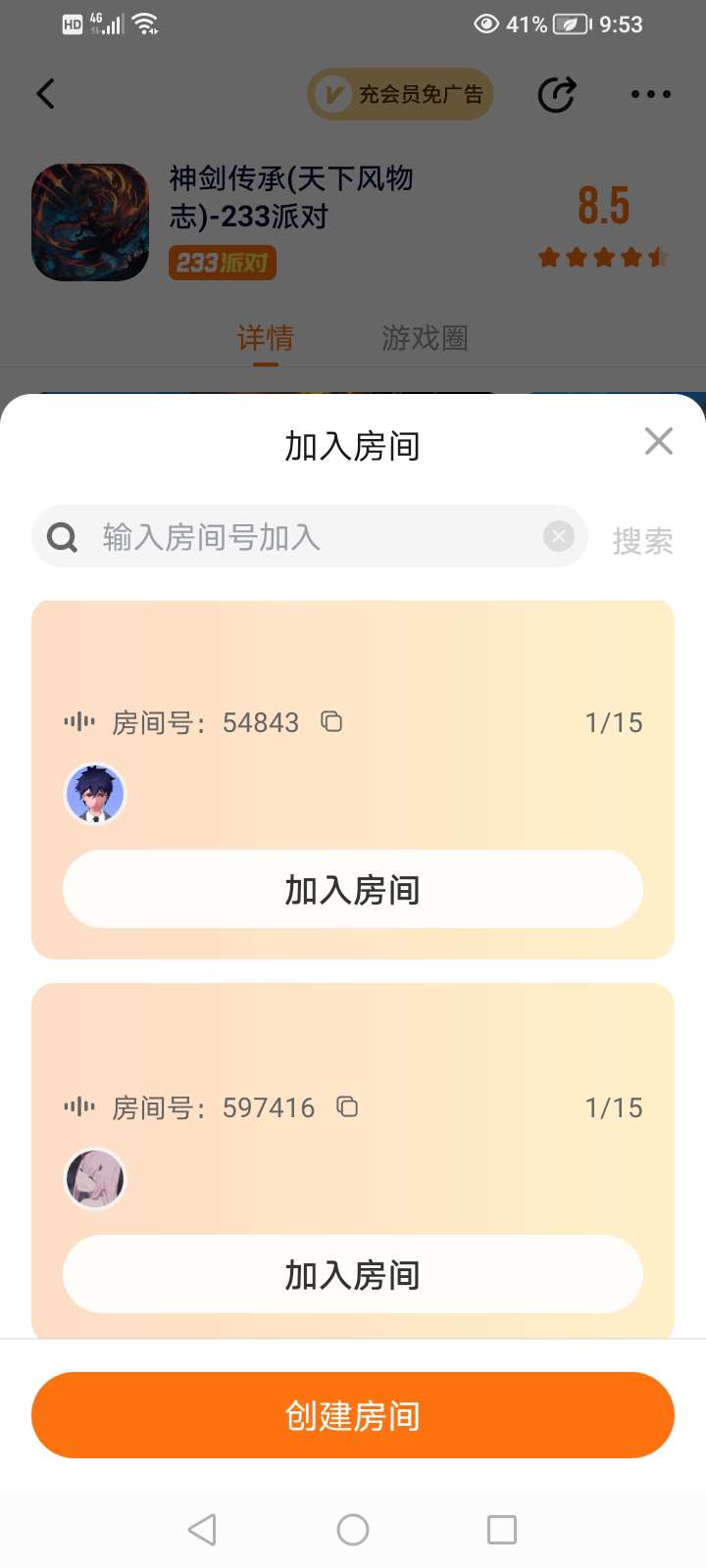Copy room number 54843
The width and height of the screenshot is (706, 1568).
coord(331,722)
